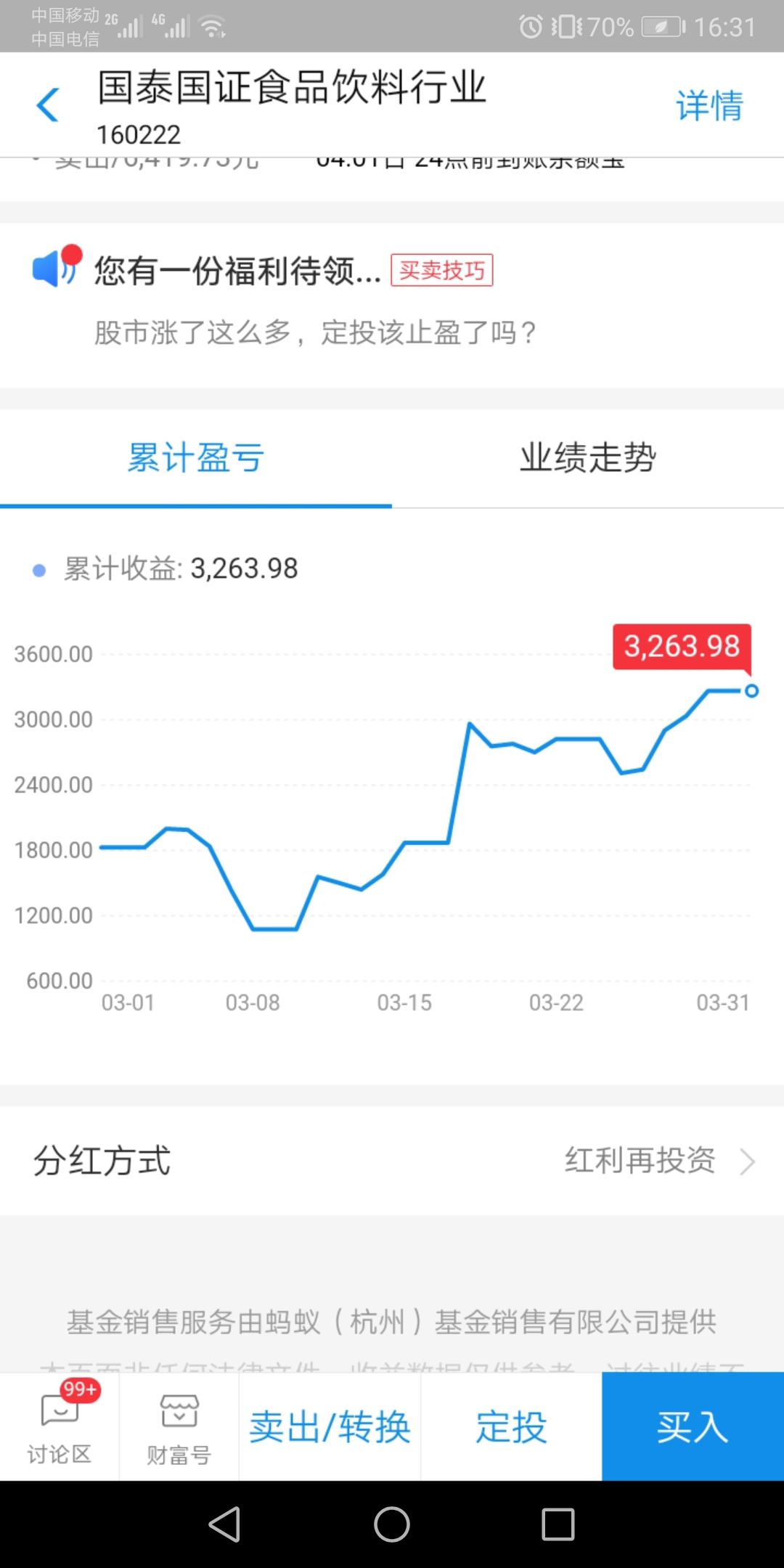Switch to the 累计盈亏 tab
Image resolution: width=784 pixels, height=1568 pixels.
pyautogui.click(x=196, y=458)
